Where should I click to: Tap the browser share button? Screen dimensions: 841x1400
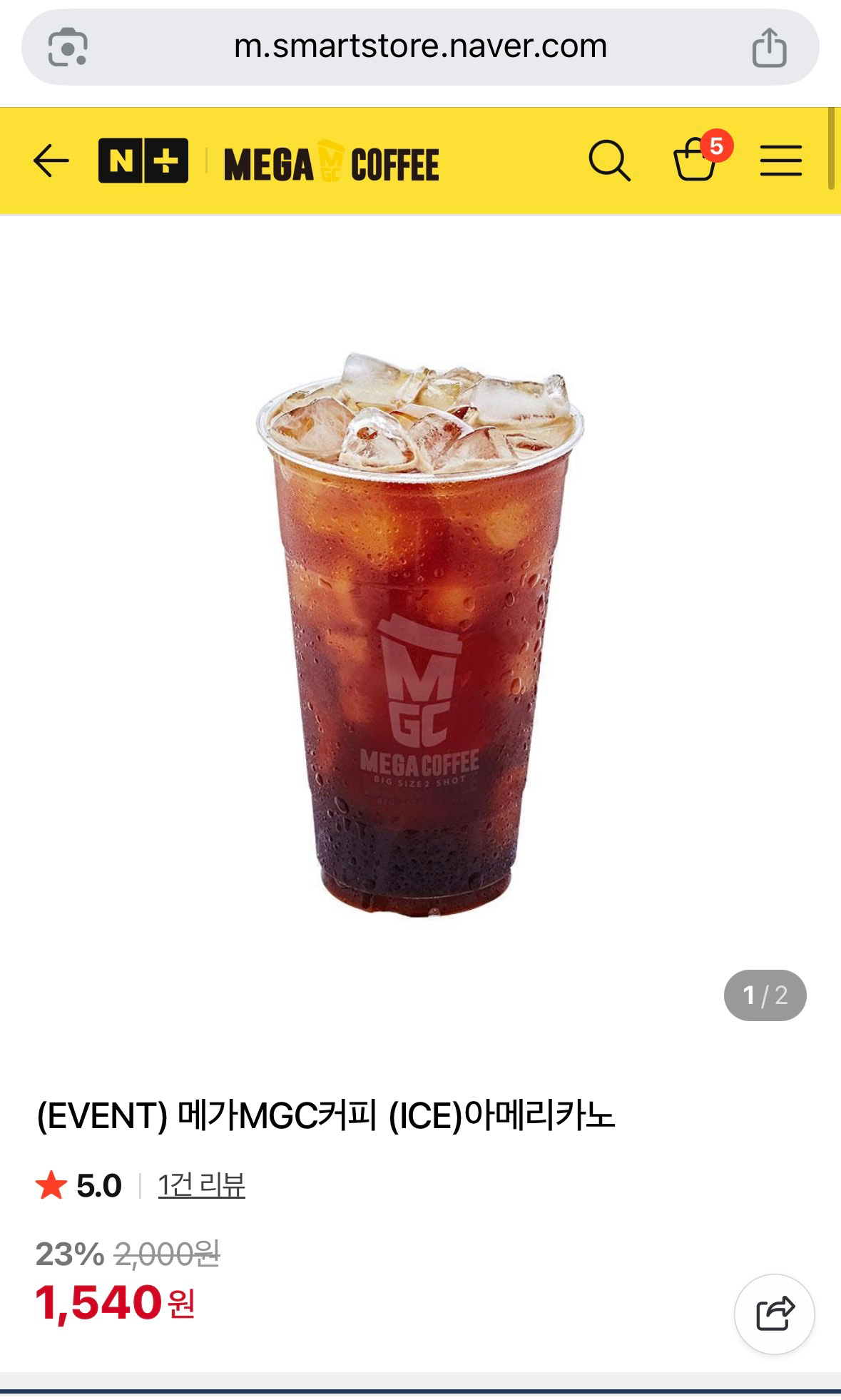[x=769, y=48]
